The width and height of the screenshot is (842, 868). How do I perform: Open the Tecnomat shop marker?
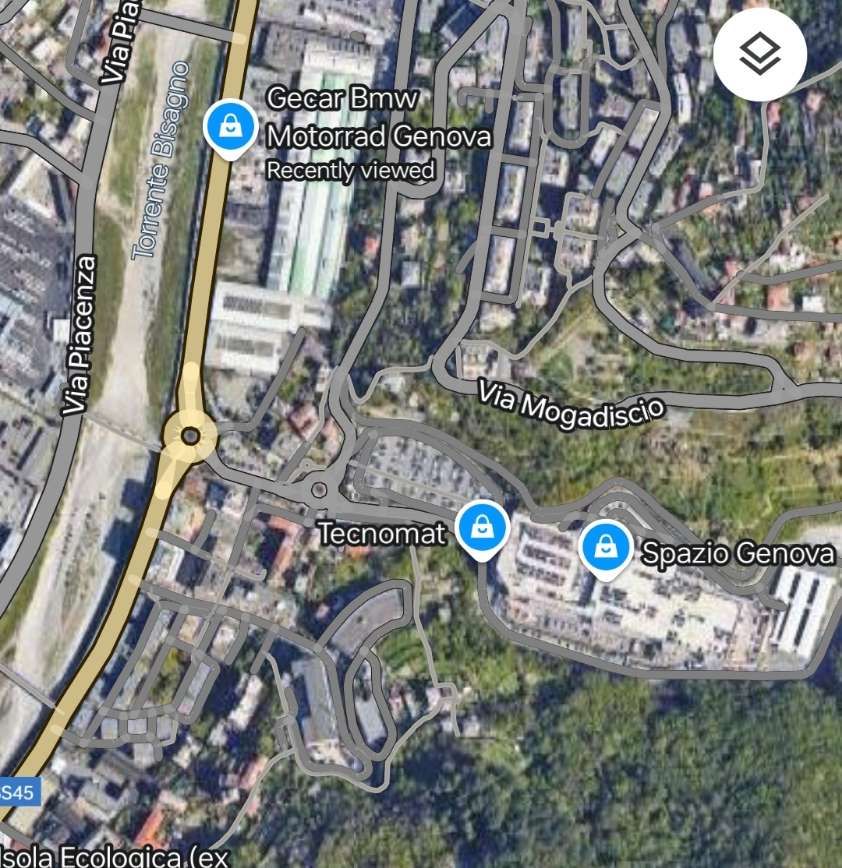pos(482,526)
